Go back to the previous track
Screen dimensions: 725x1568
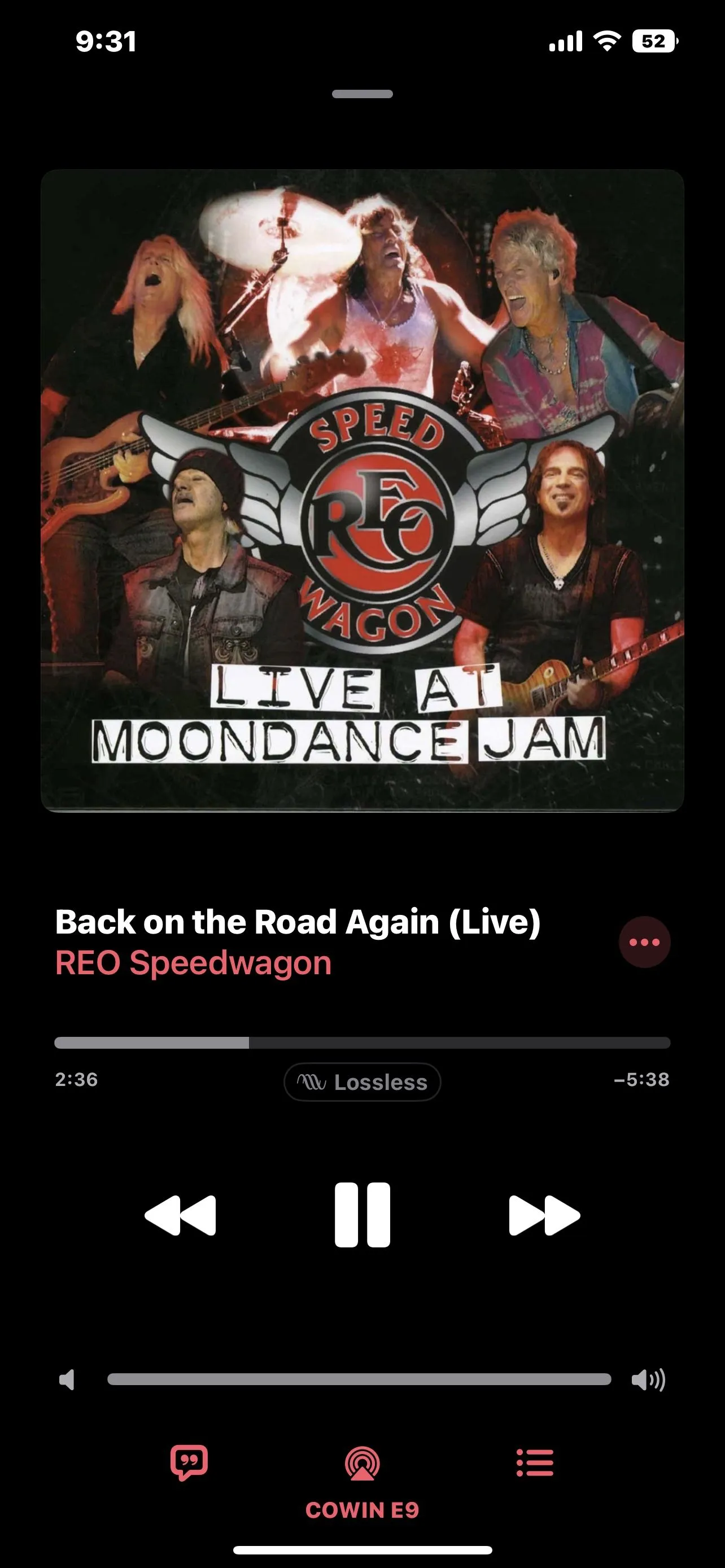[x=180, y=1215]
